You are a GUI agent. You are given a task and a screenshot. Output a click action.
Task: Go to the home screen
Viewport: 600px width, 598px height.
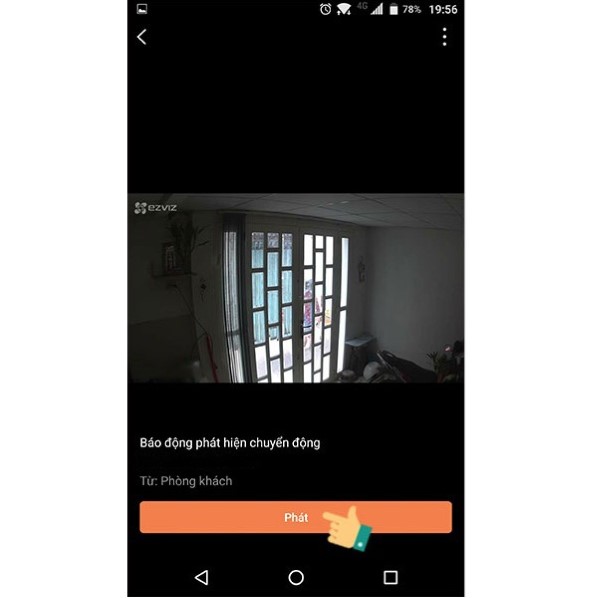coord(296,577)
